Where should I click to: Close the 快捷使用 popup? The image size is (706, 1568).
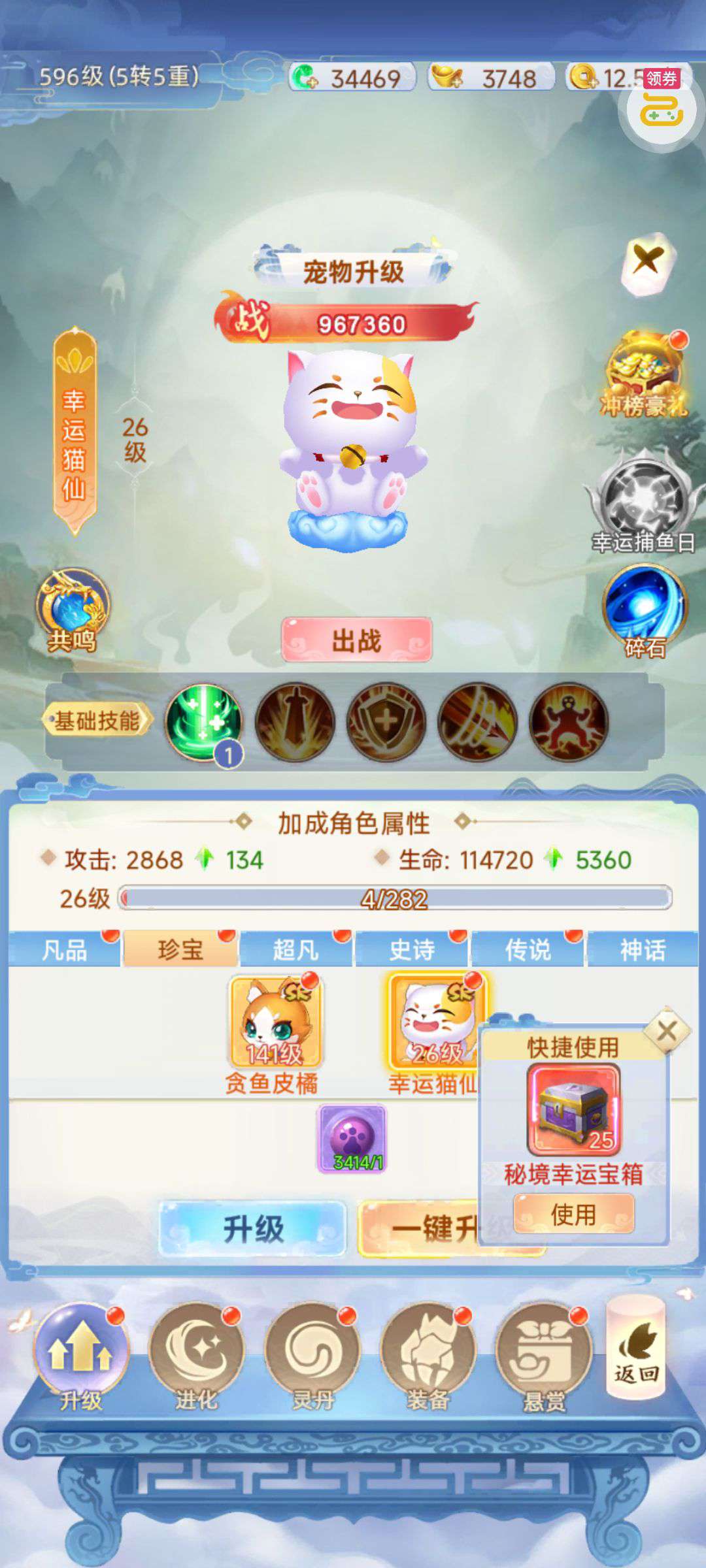click(x=667, y=1031)
